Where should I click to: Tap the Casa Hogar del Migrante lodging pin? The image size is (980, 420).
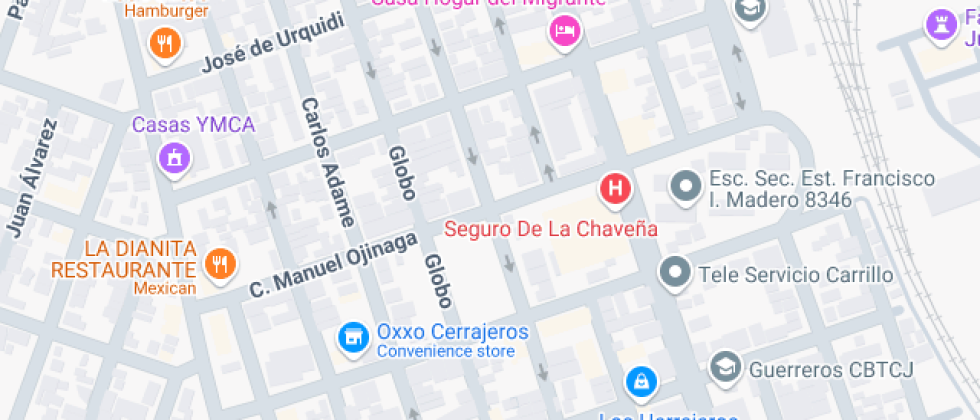pyautogui.click(x=565, y=31)
